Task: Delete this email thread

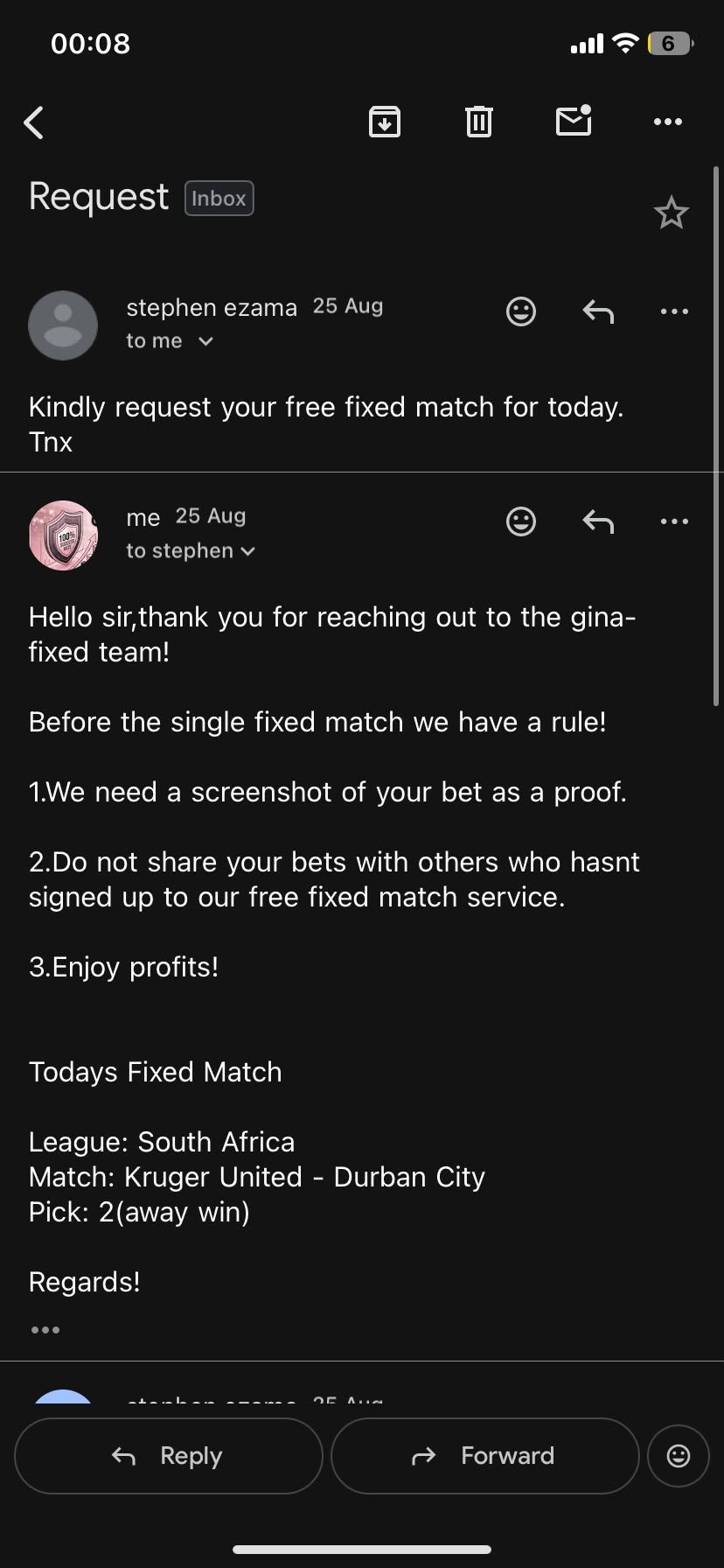Action: click(478, 122)
